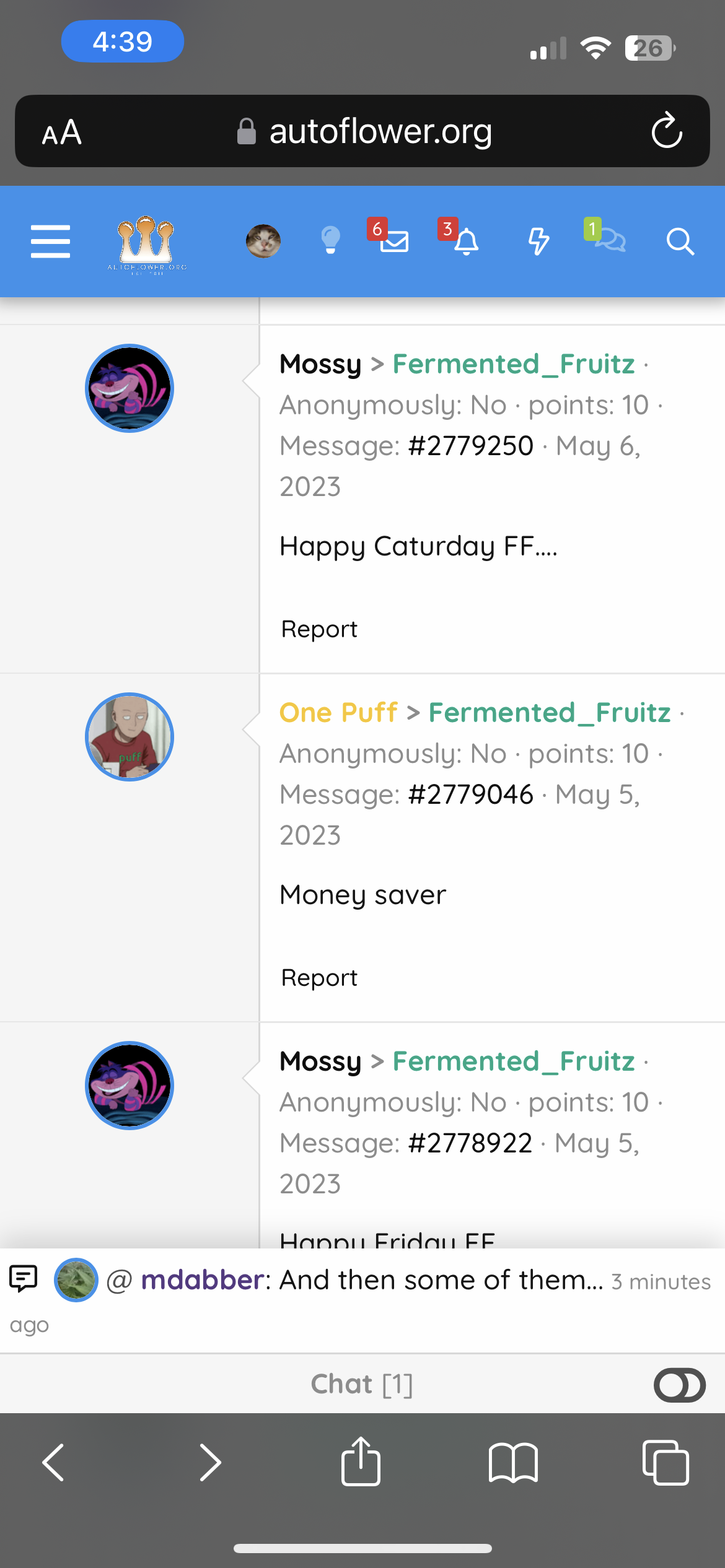Open message #2779250 link
Viewport: 725px width, 1568px height.
470,446
